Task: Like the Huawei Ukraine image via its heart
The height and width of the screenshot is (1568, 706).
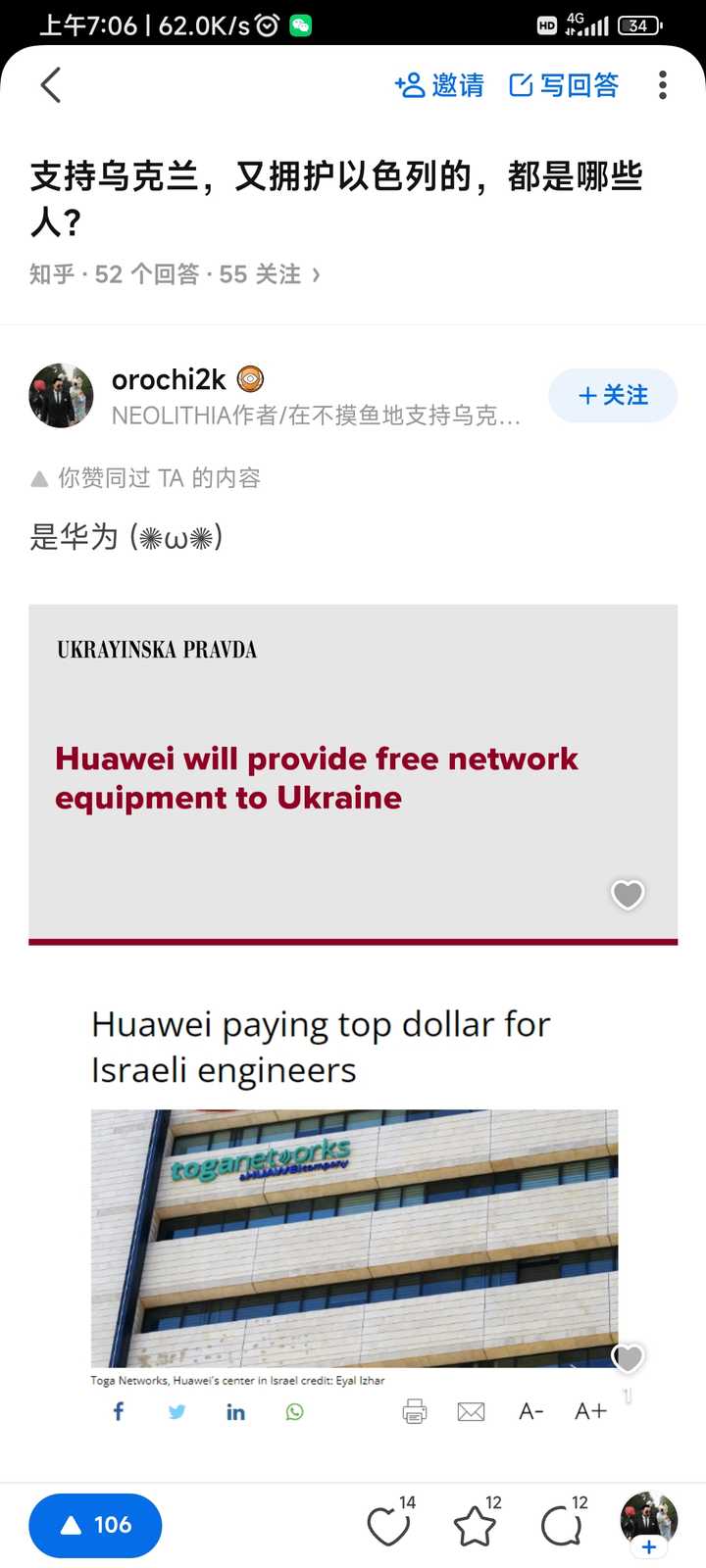Action: click(628, 894)
